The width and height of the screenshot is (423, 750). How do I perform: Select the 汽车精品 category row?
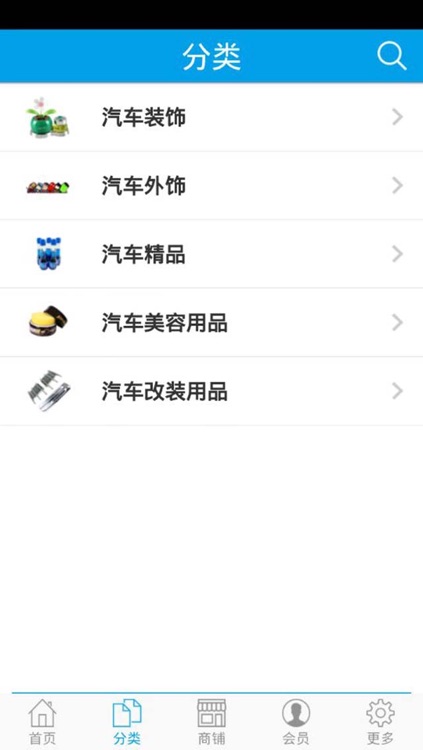pos(212,254)
